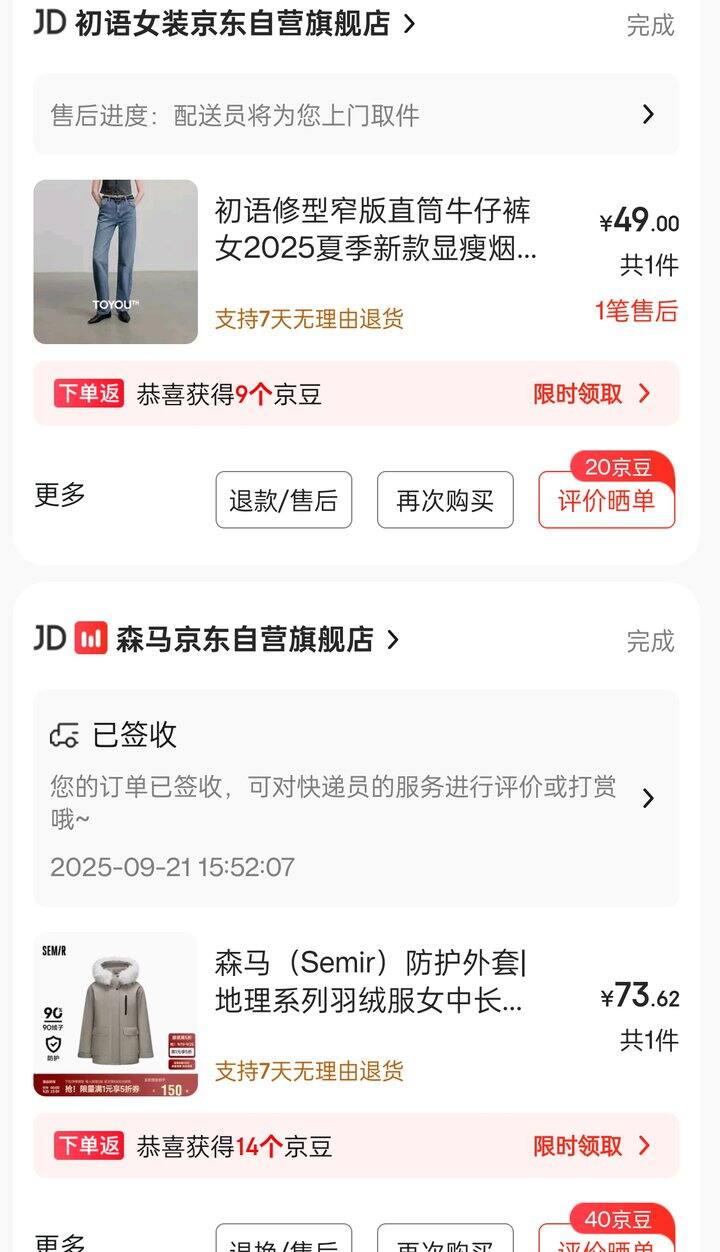720x1252 pixels.
Task: View the 售后进度 pickup status
Action: [x=356, y=115]
